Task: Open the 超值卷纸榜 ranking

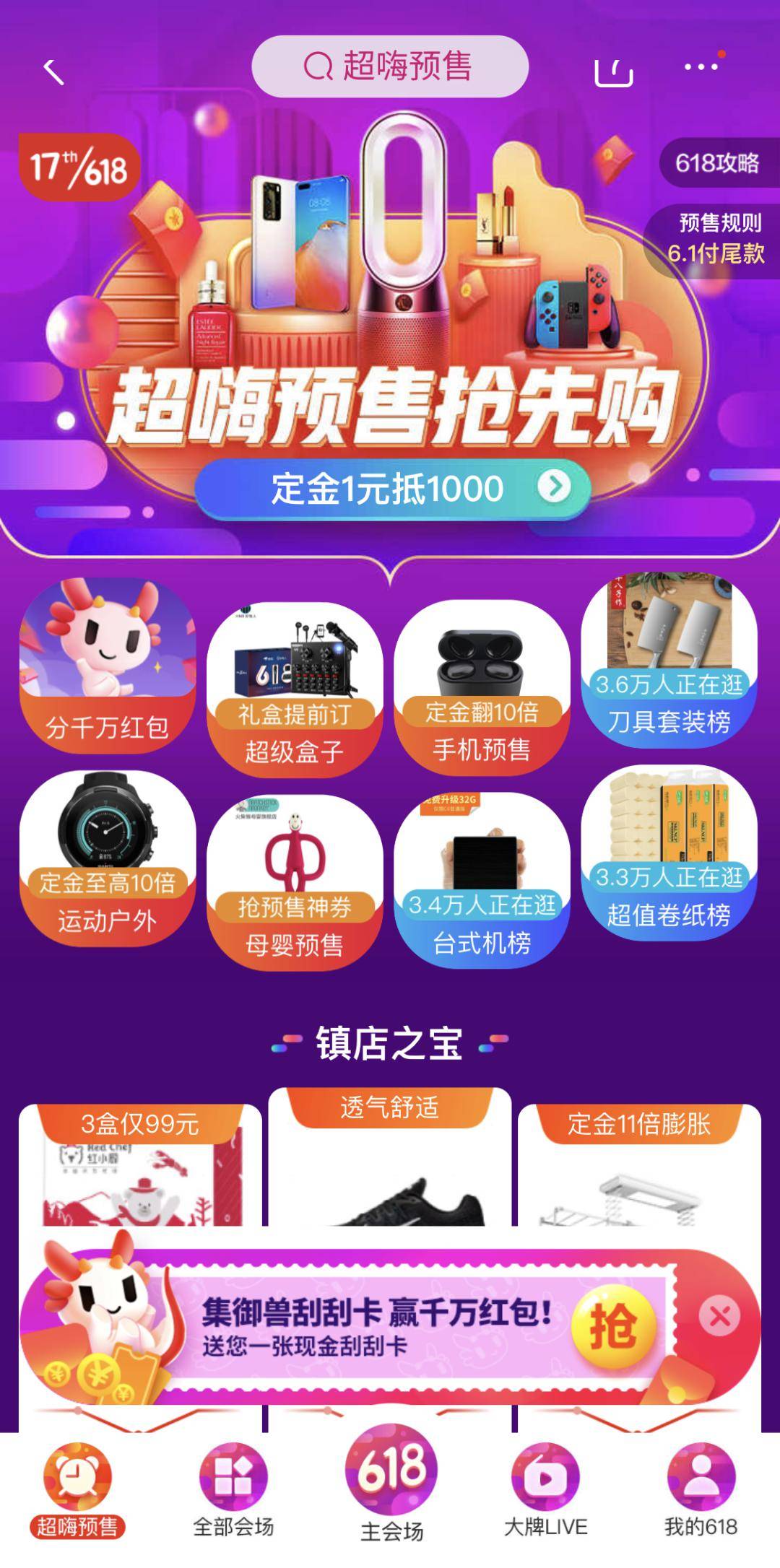Action: 669,853
